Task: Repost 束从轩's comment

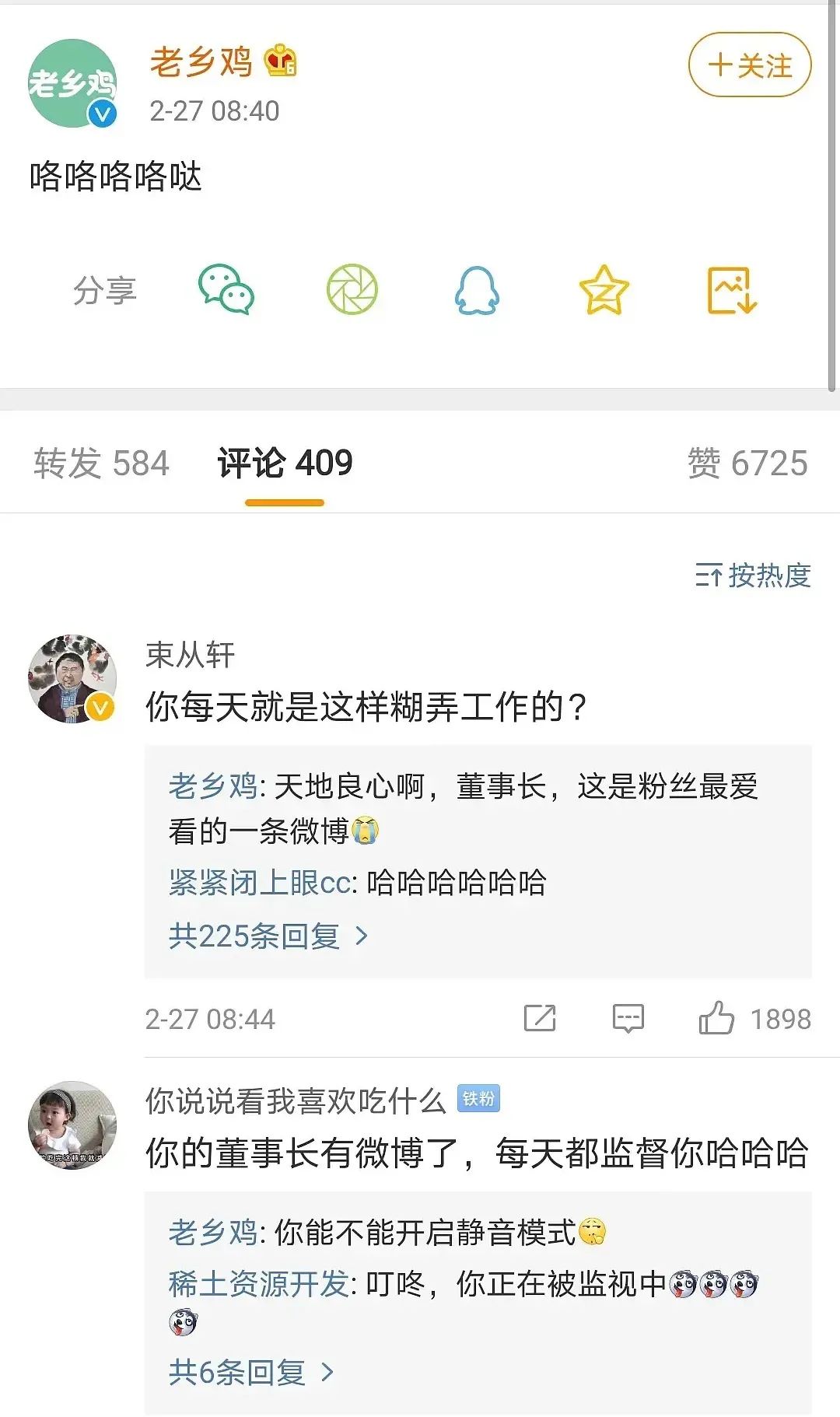Action: pyautogui.click(x=540, y=1018)
